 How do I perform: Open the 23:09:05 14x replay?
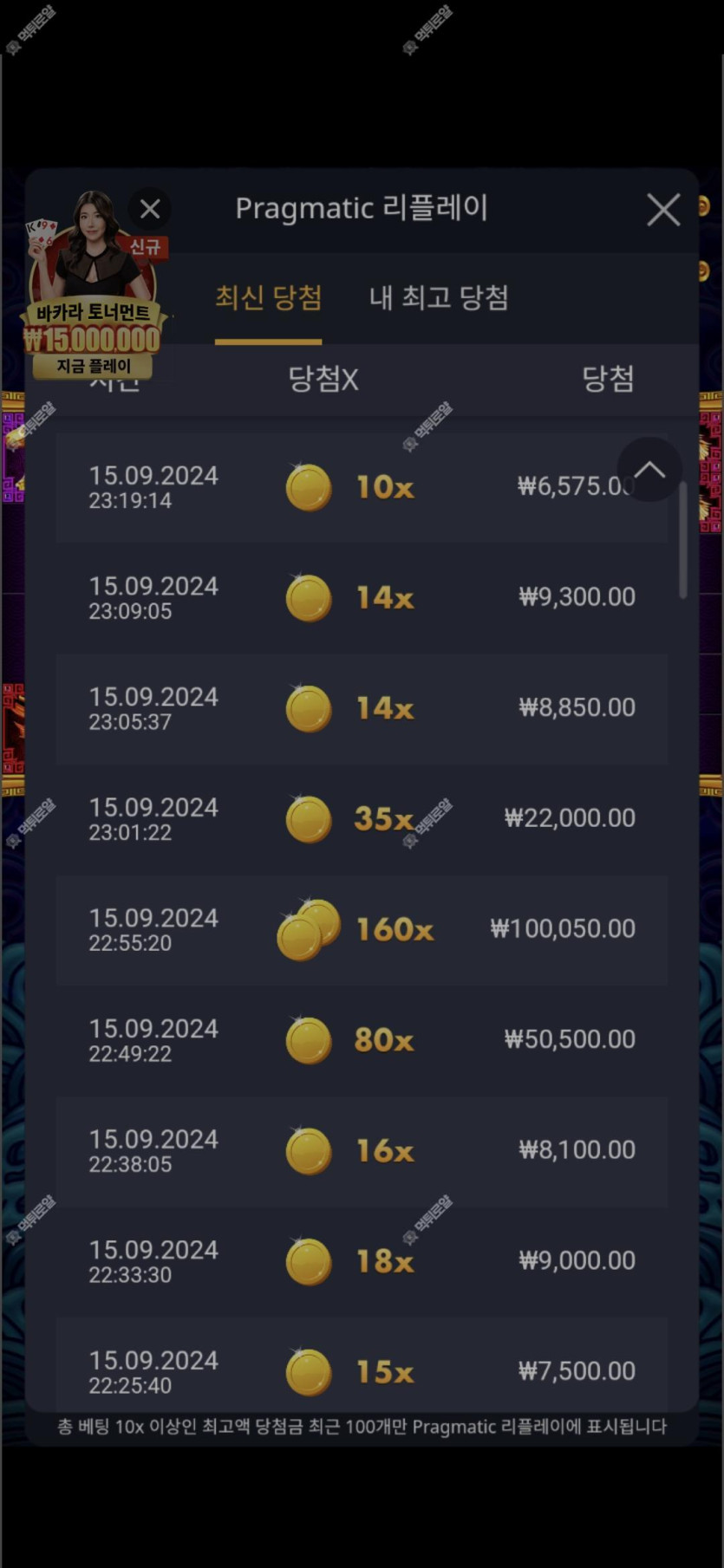coord(361,598)
